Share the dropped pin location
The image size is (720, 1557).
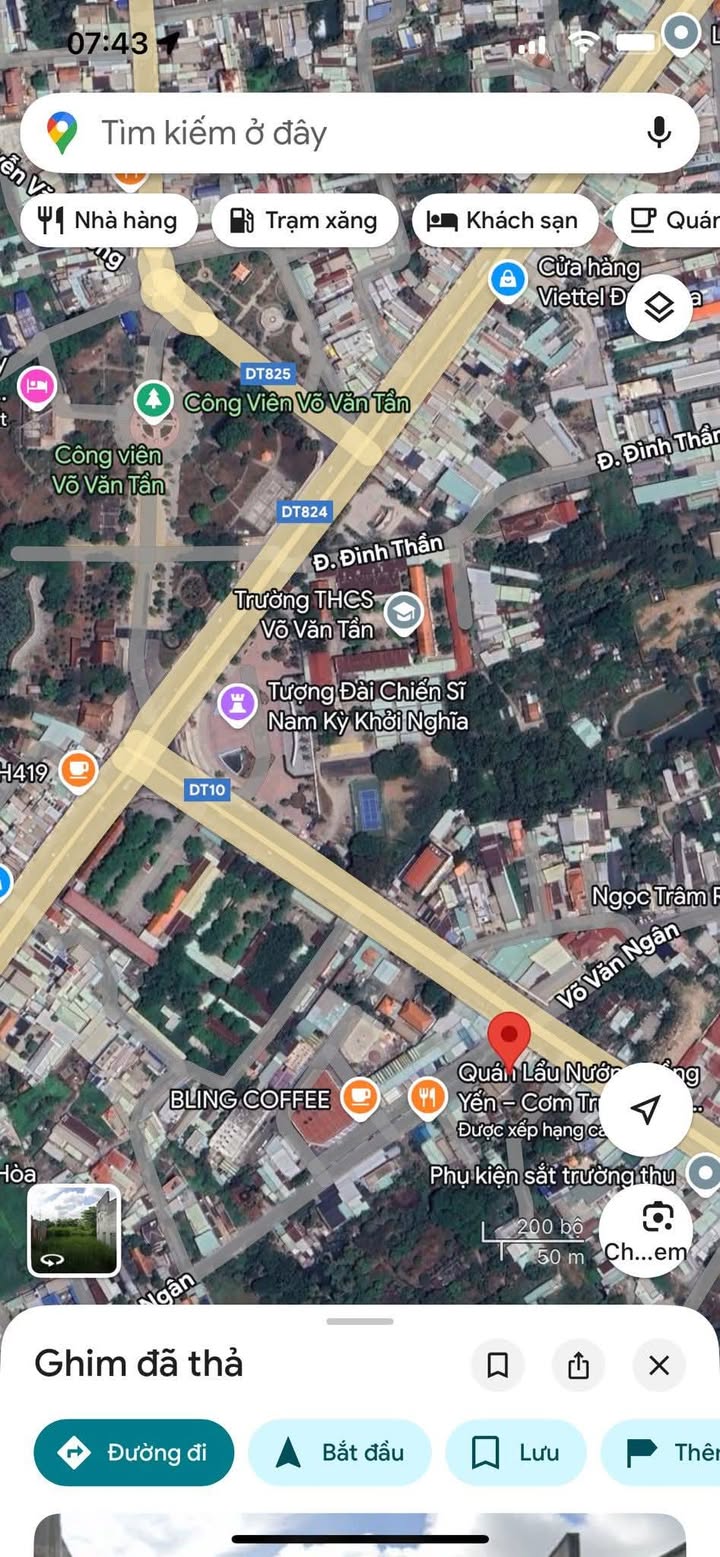(x=578, y=1365)
